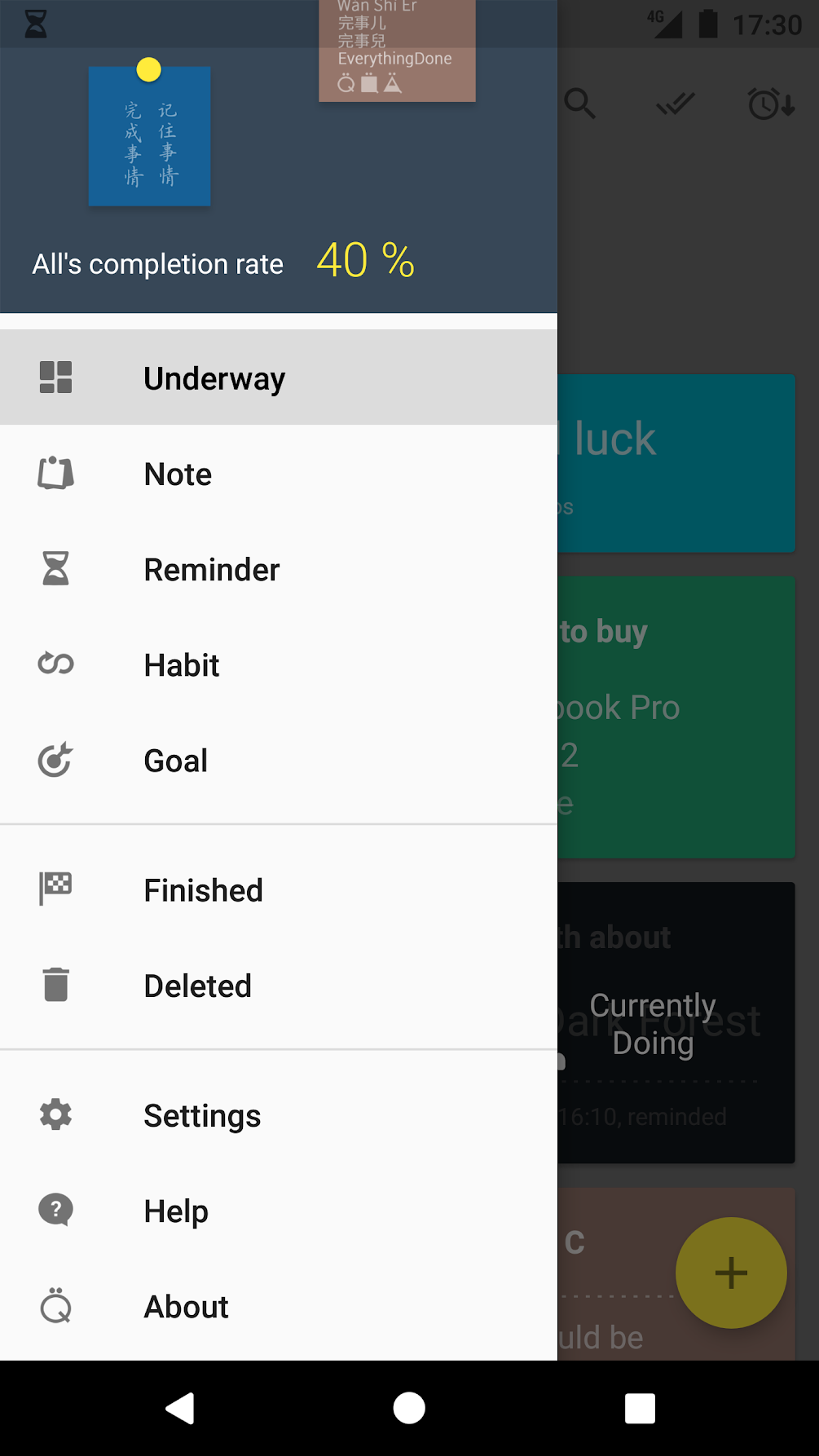Open the Note section
The image size is (819, 1456).
click(x=178, y=474)
